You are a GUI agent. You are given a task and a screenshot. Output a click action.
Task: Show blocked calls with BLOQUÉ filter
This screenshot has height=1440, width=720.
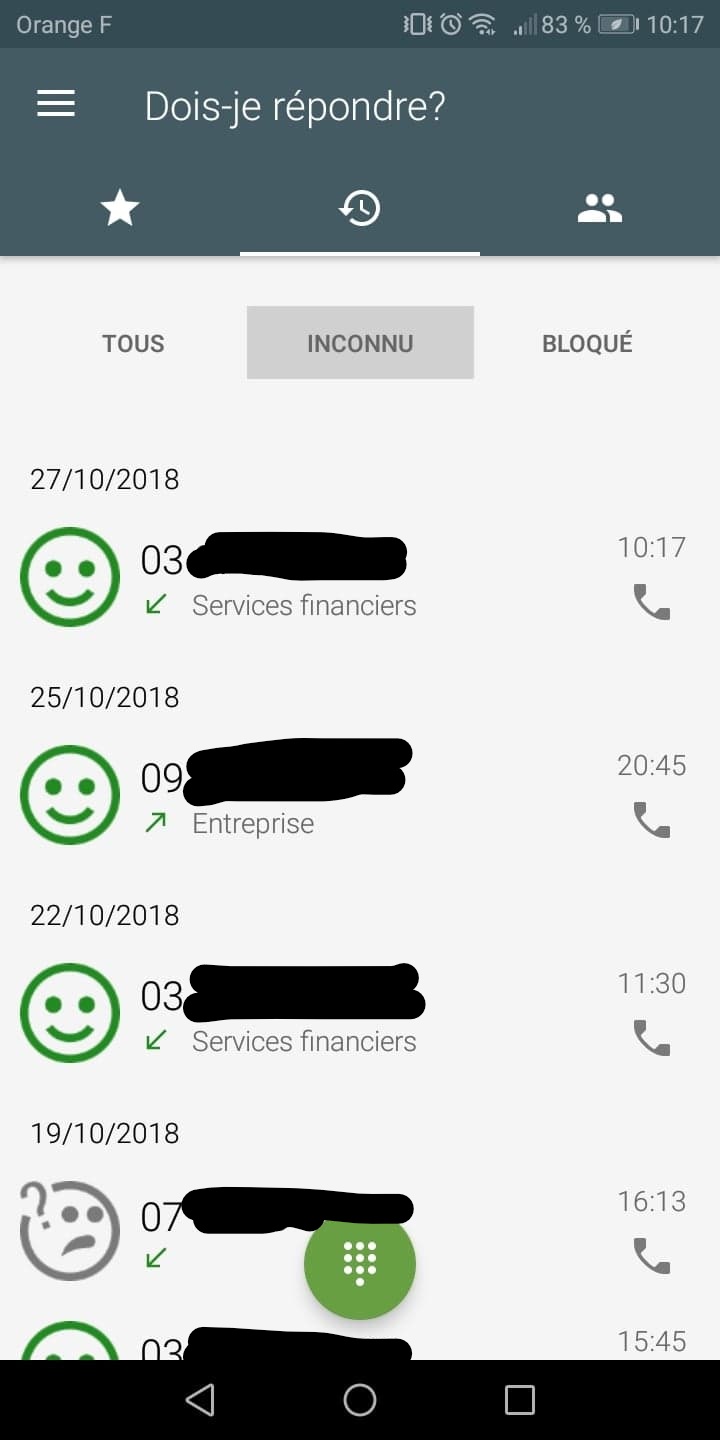coord(587,343)
